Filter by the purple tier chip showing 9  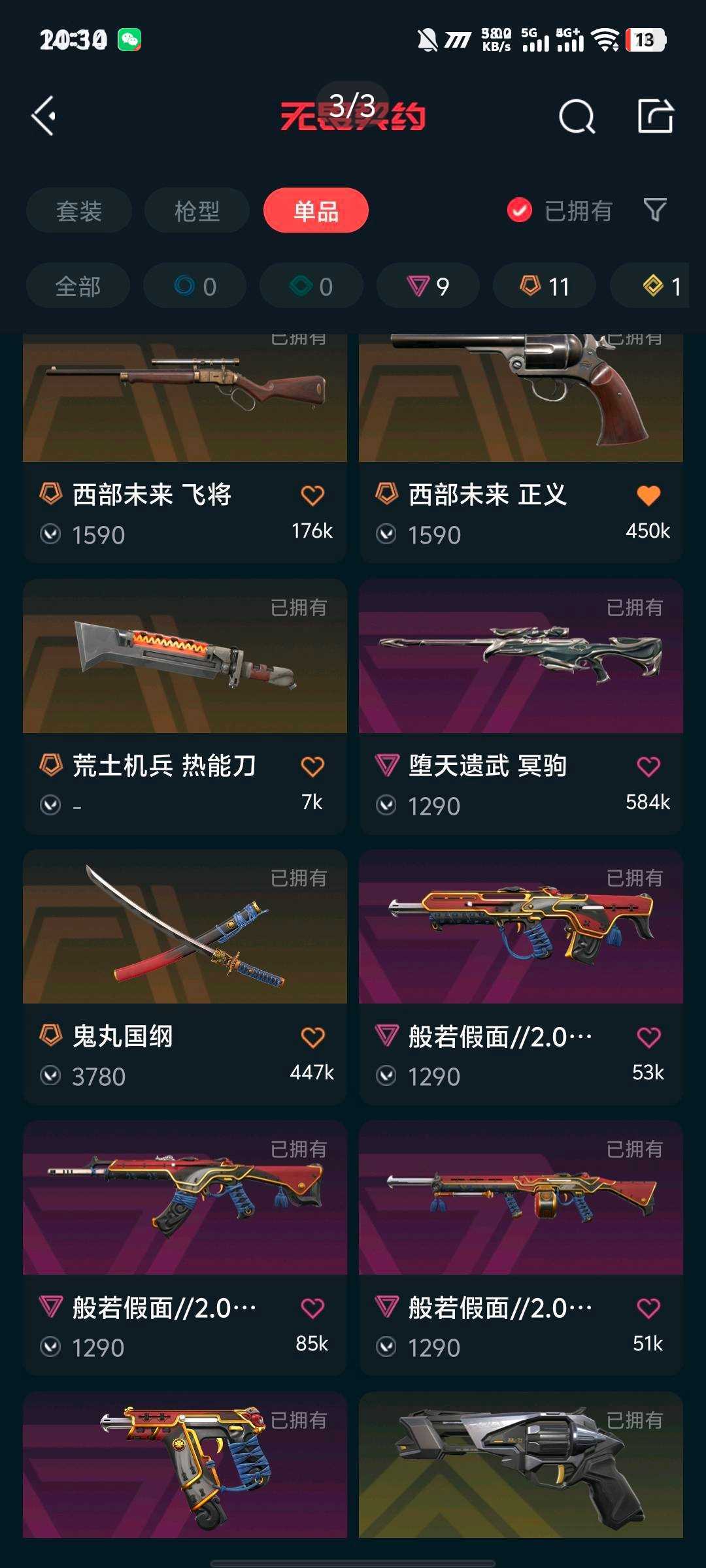pos(428,286)
